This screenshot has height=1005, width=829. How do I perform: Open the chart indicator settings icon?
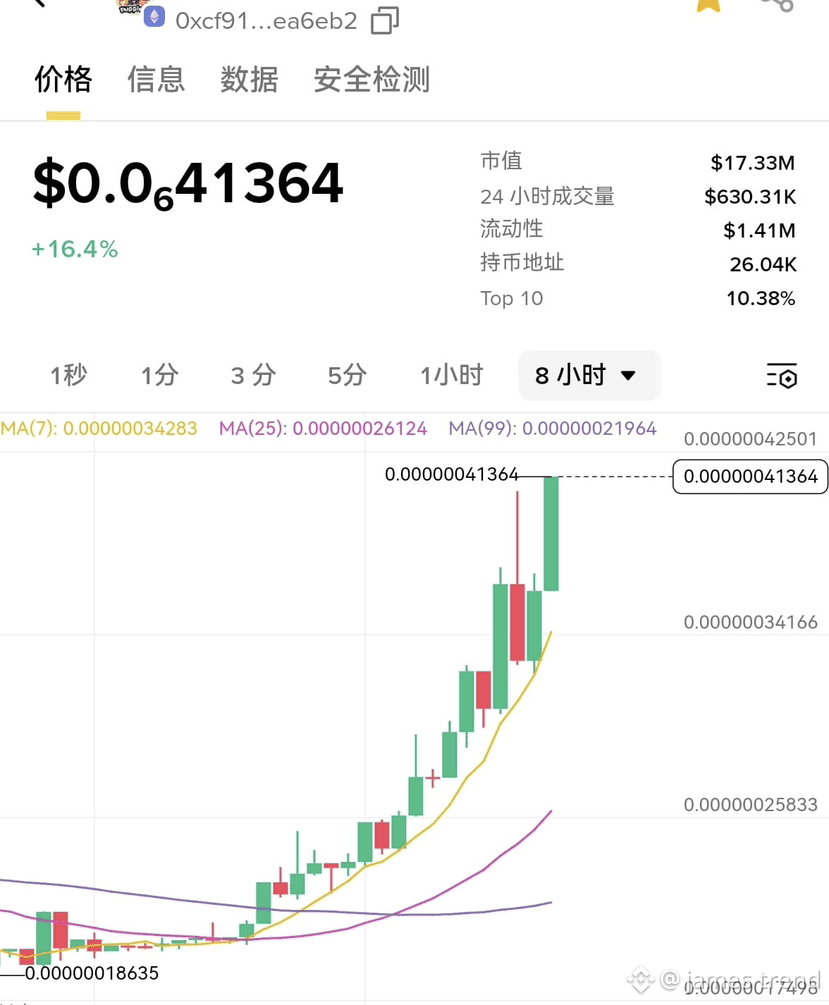(x=782, y=376)
